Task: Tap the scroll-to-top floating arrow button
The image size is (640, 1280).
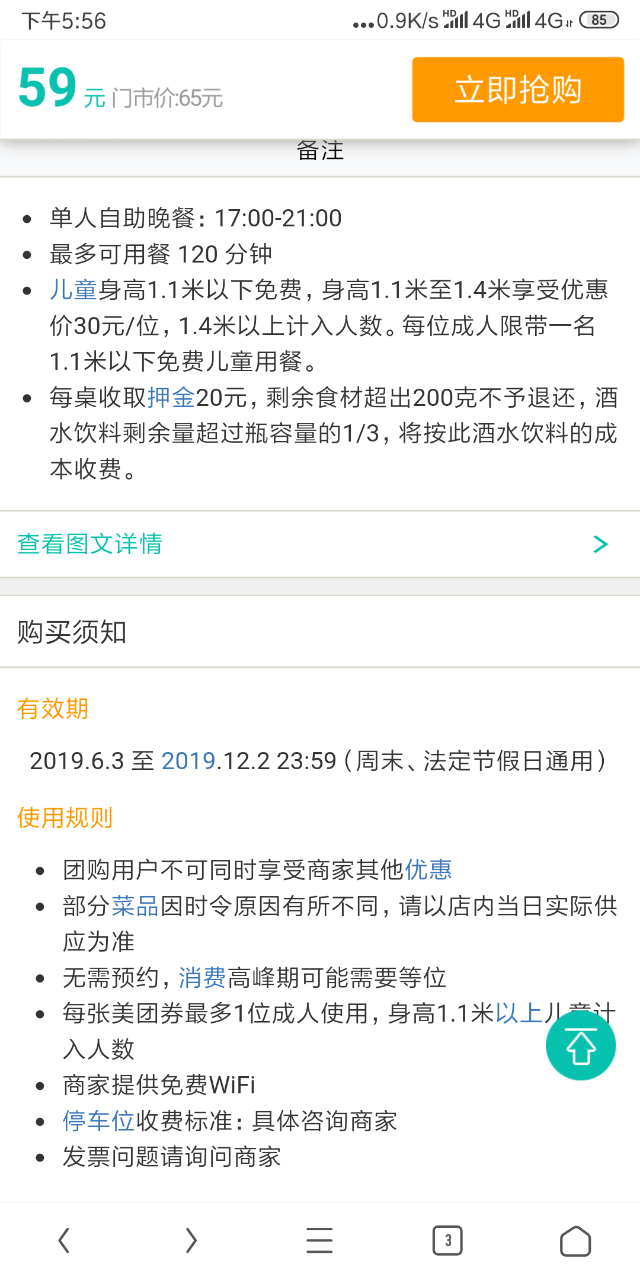Action: click(x=581, y=1045)
